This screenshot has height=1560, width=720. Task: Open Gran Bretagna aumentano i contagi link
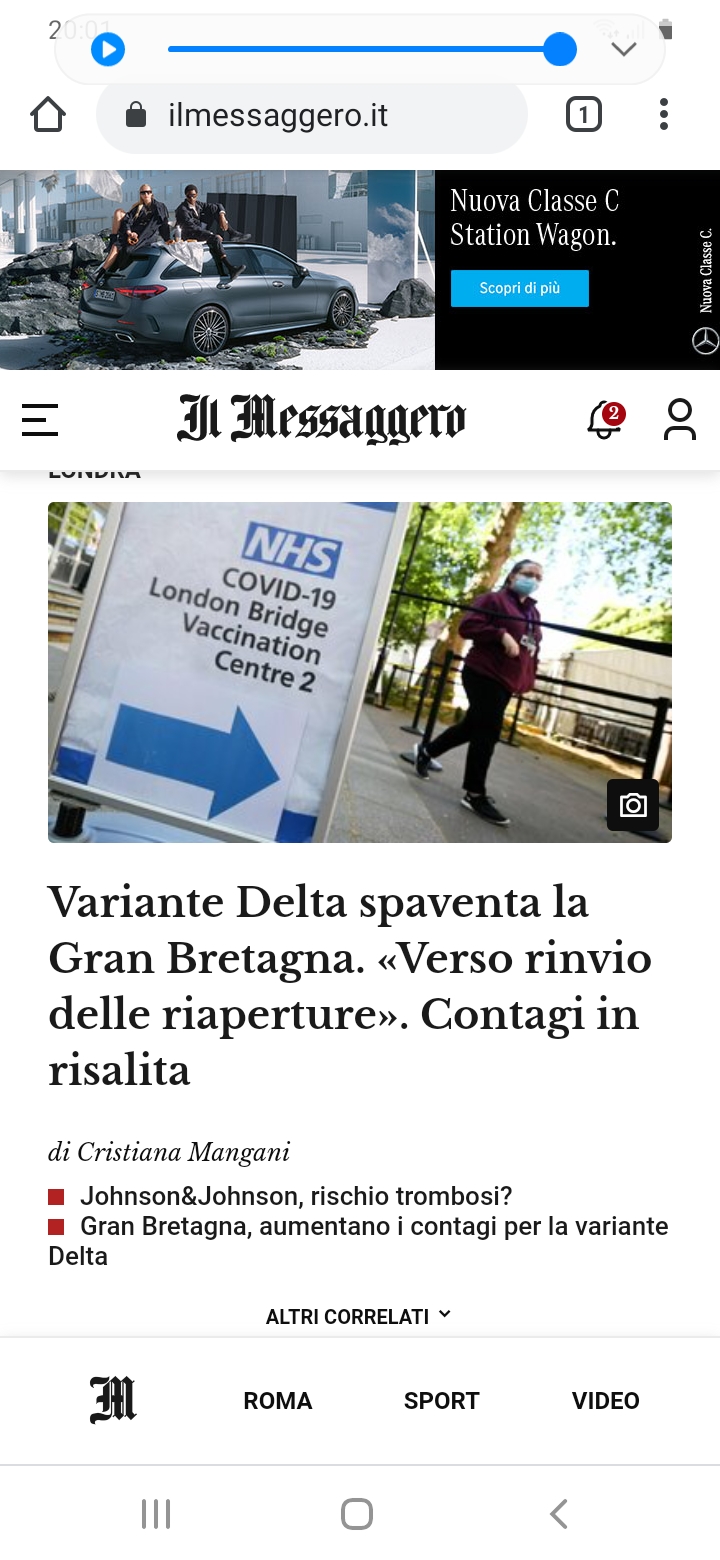(x=358, y=1241)
